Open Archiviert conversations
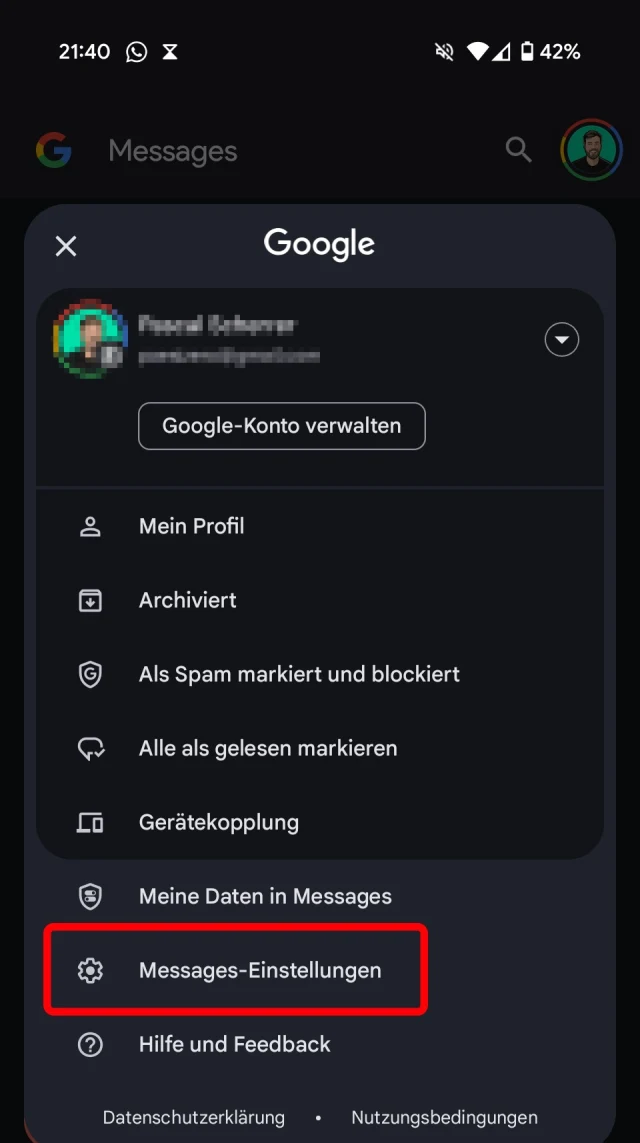This screenshot has width=640, height=1143. click(188, 600)
